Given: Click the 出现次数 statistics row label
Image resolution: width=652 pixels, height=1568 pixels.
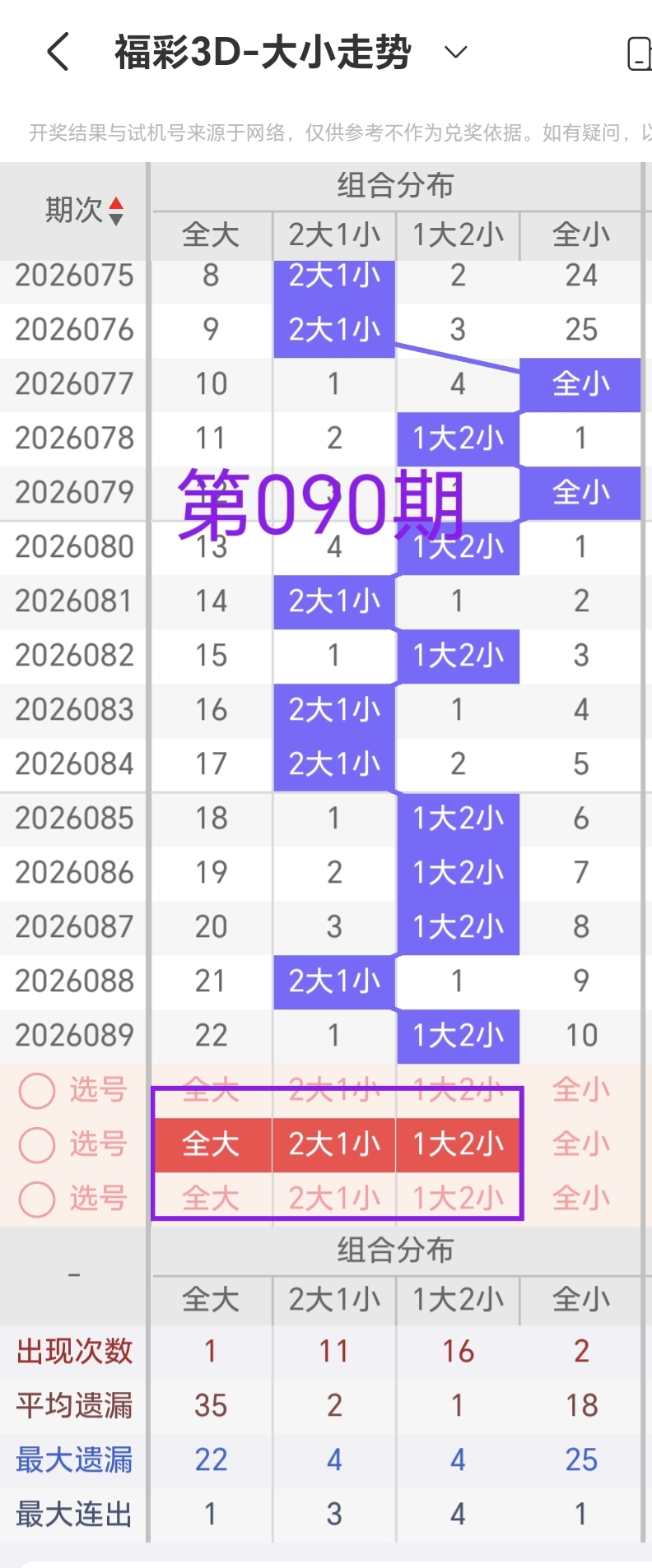Looking at the screenshot, I should click(x=73, y=1350).
